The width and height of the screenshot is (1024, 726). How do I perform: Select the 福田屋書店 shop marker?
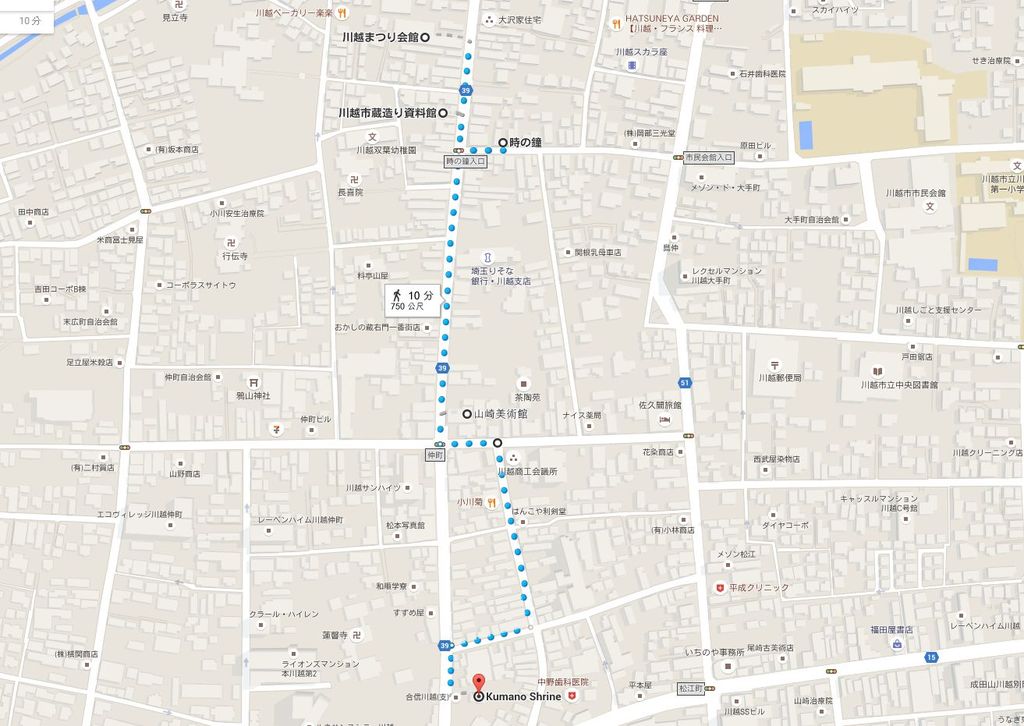click(x=897, y=643)
